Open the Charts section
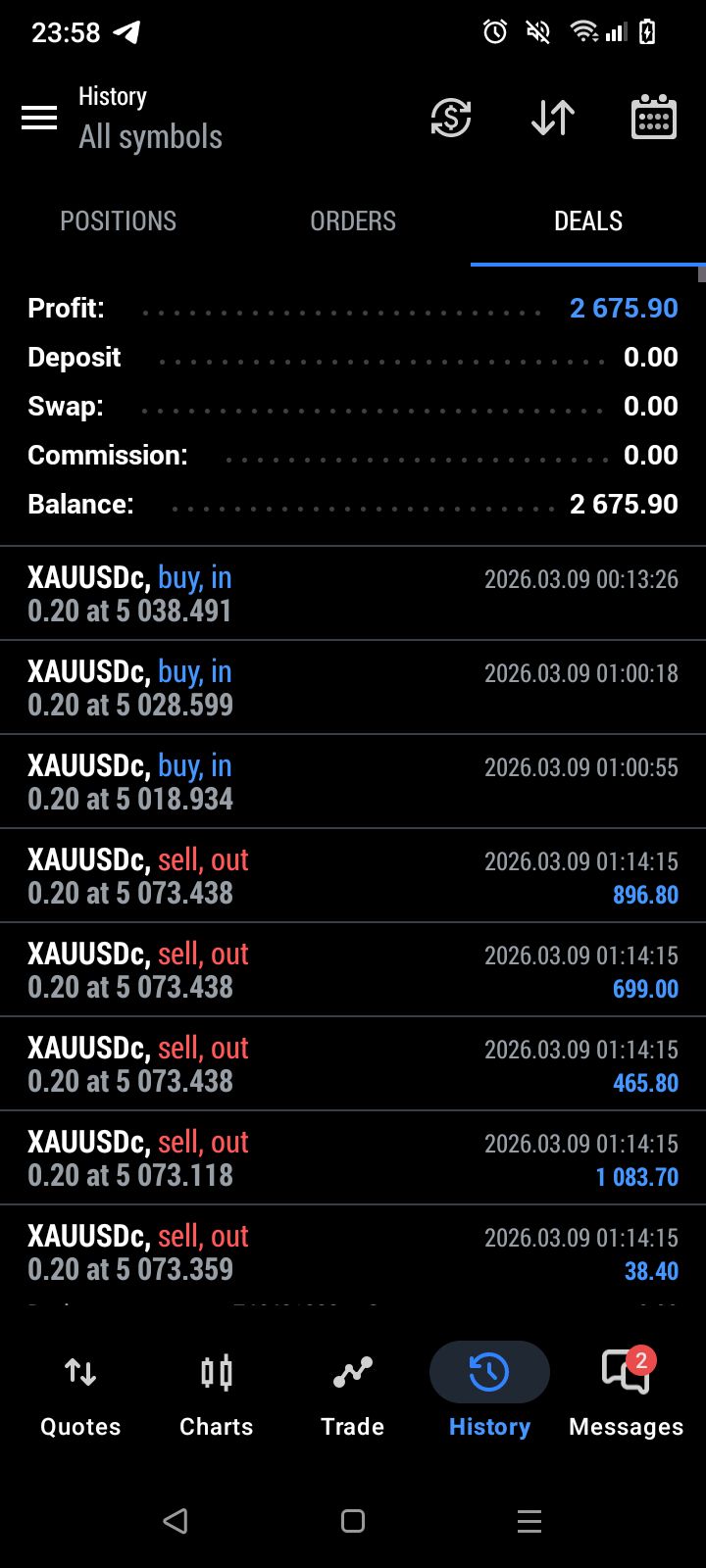 coord(217,1394)
